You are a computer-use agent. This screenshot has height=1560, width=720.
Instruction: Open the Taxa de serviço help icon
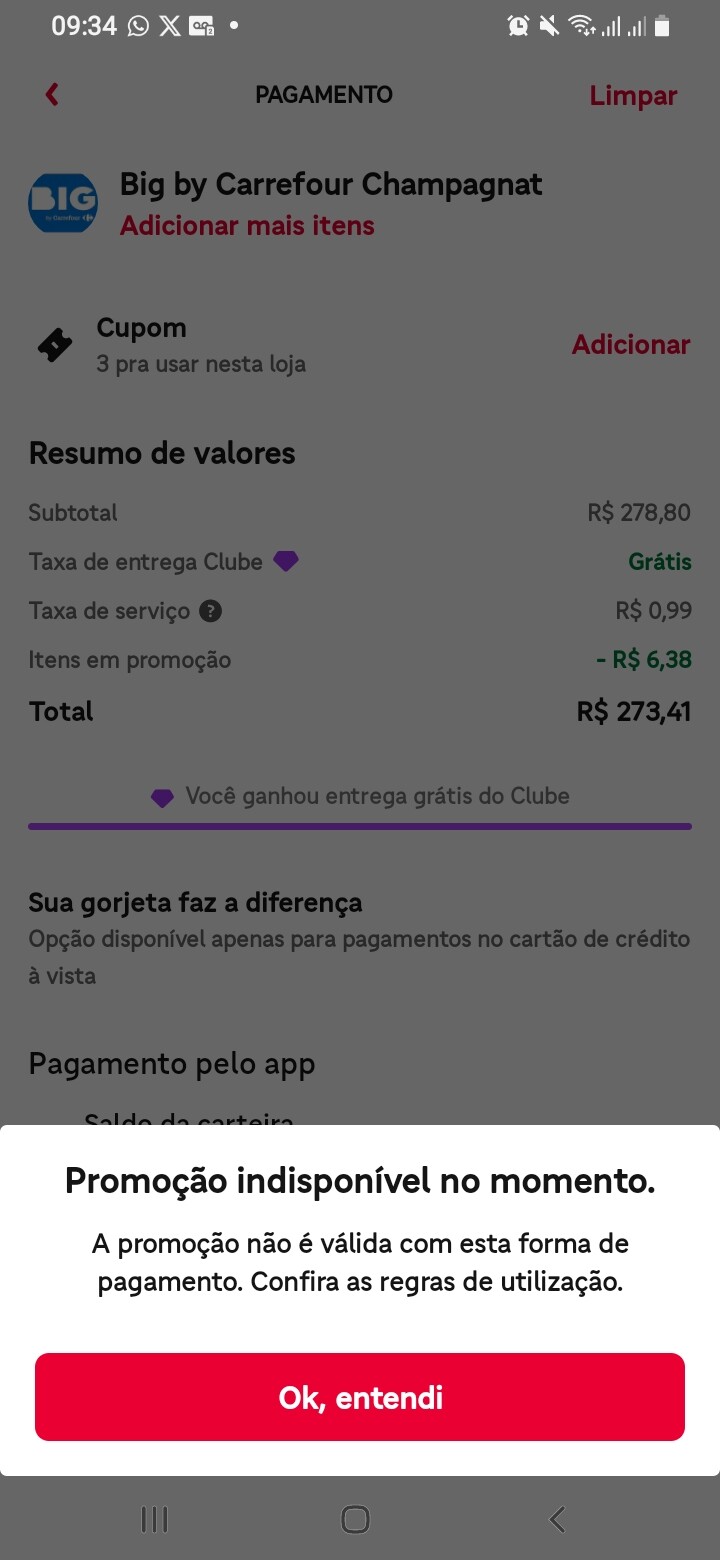(210, 611)
